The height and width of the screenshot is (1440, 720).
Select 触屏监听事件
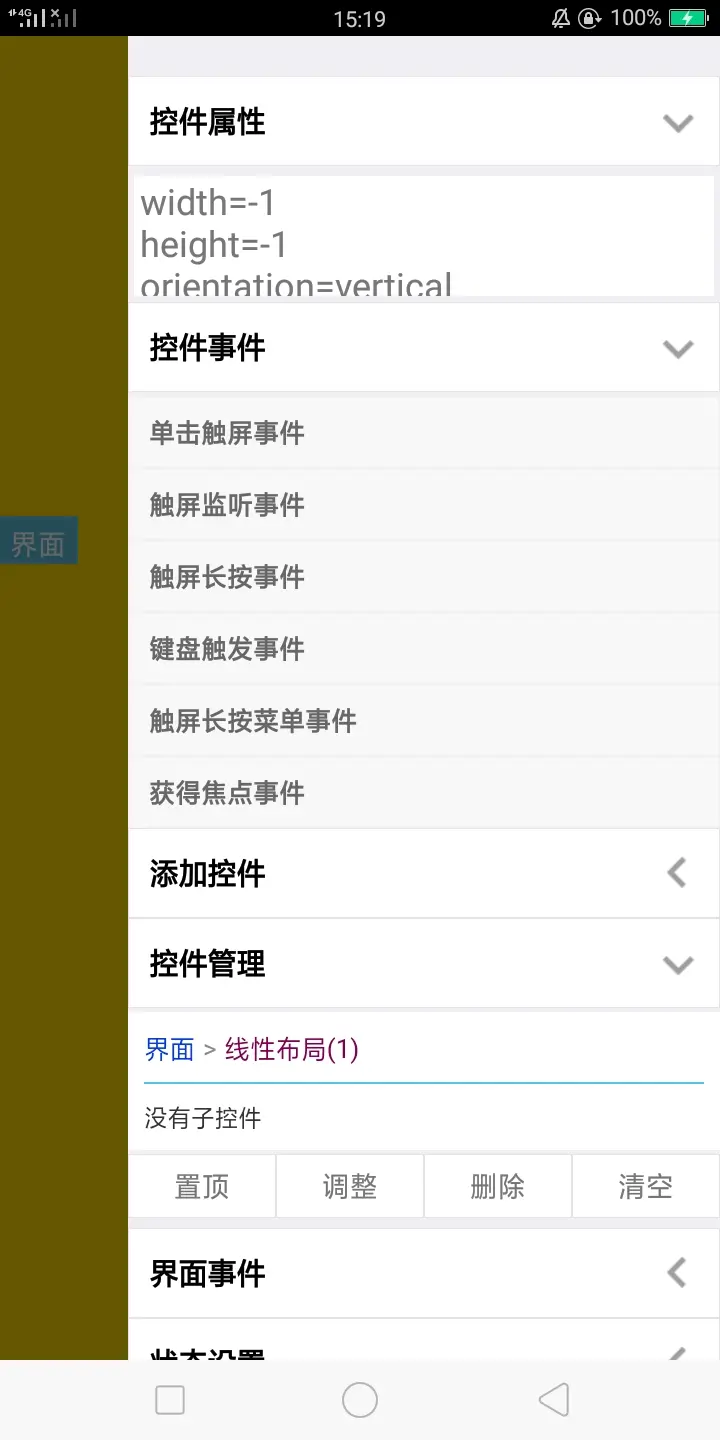click(x=227, y=505)
